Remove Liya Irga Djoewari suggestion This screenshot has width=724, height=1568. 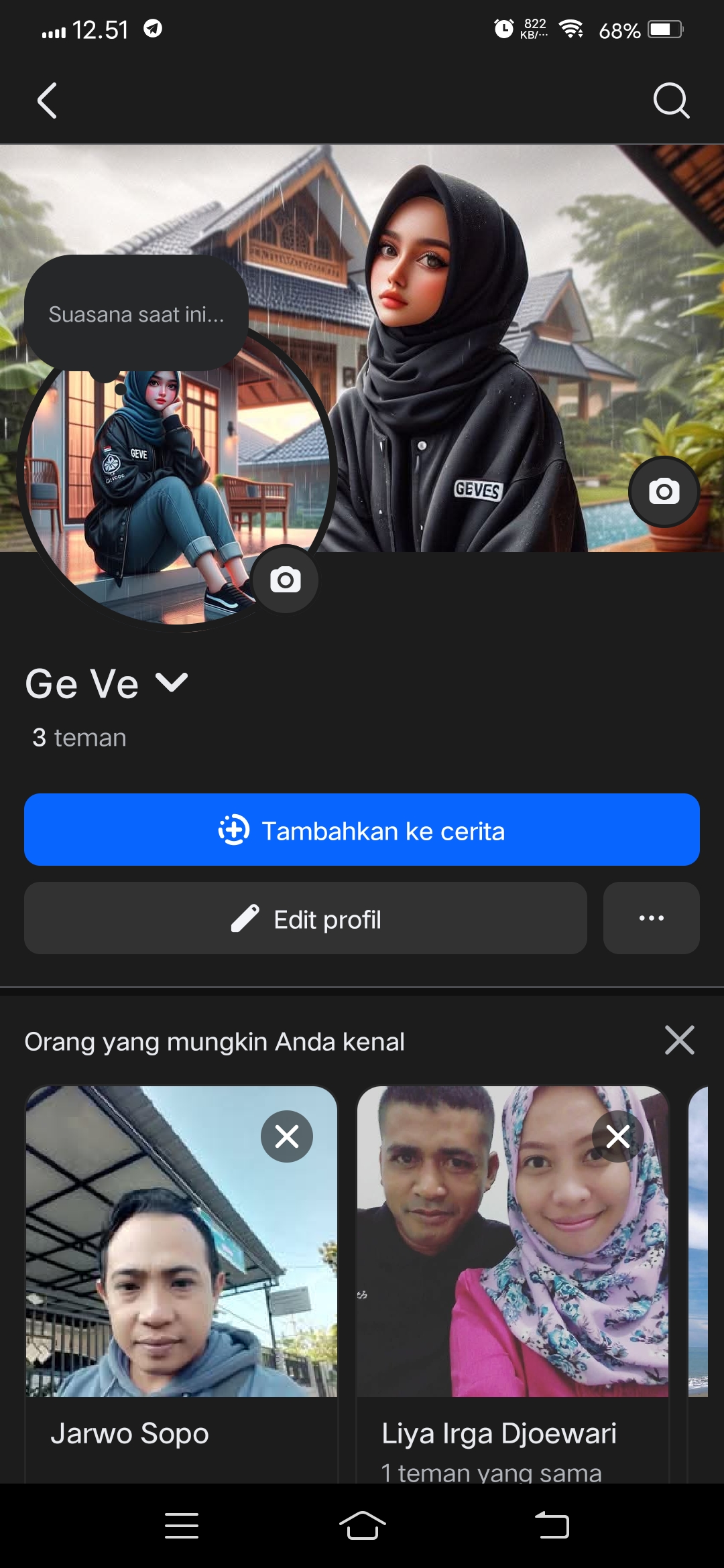pyautogui.click(x=617, y=1136)
